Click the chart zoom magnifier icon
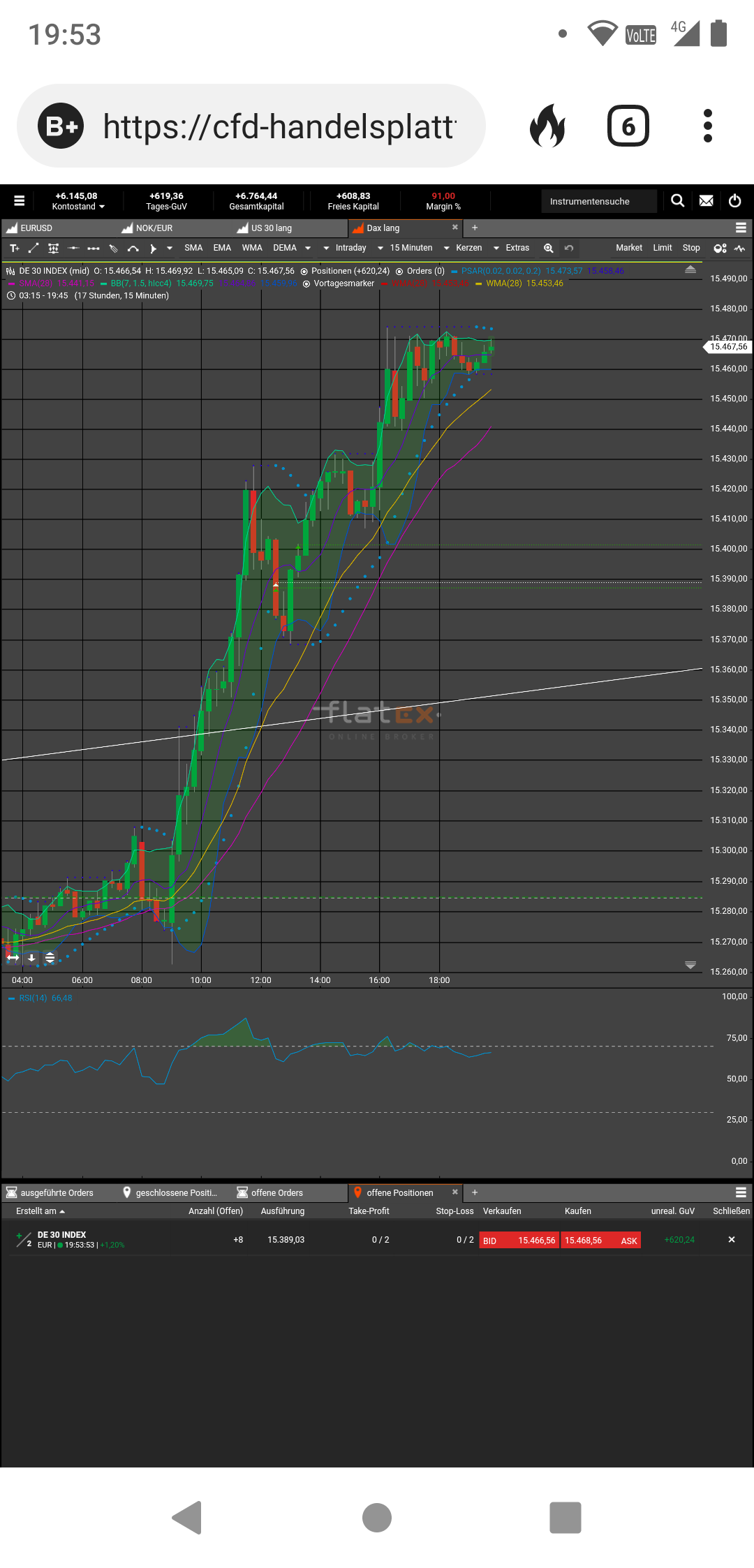 click(x=549, y=248)
